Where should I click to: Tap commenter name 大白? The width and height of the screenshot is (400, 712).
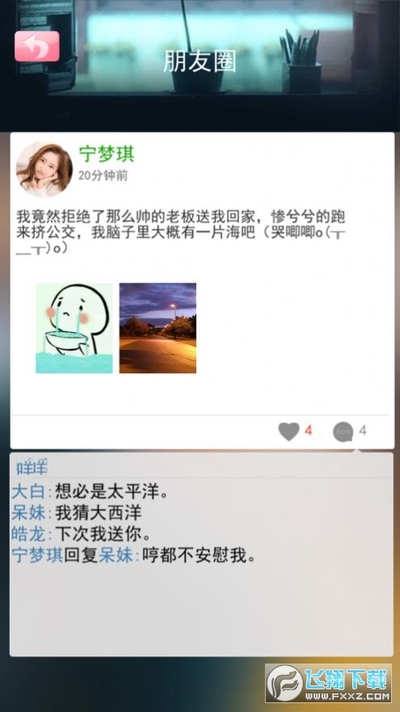(29, 491)
